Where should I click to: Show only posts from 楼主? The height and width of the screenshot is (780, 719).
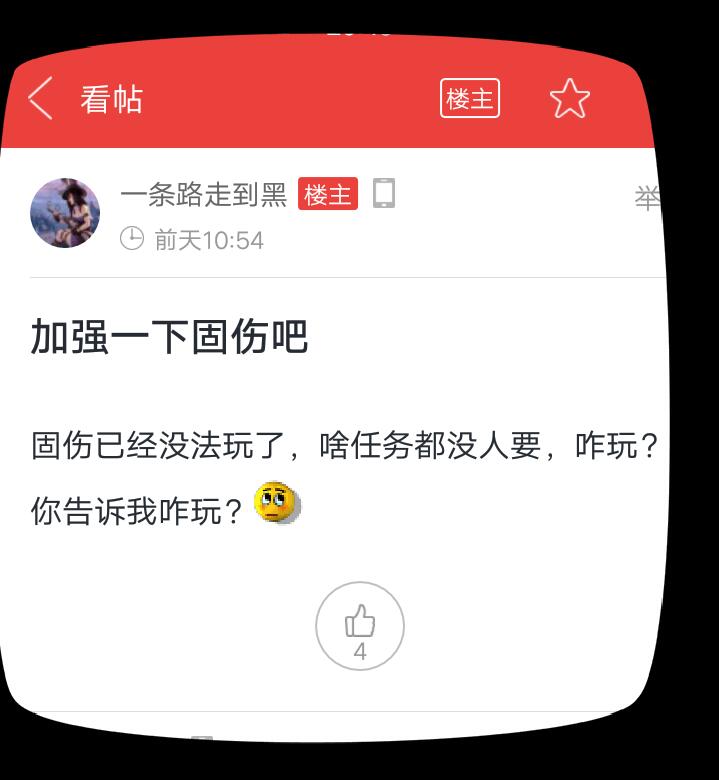tap(469, 99)
